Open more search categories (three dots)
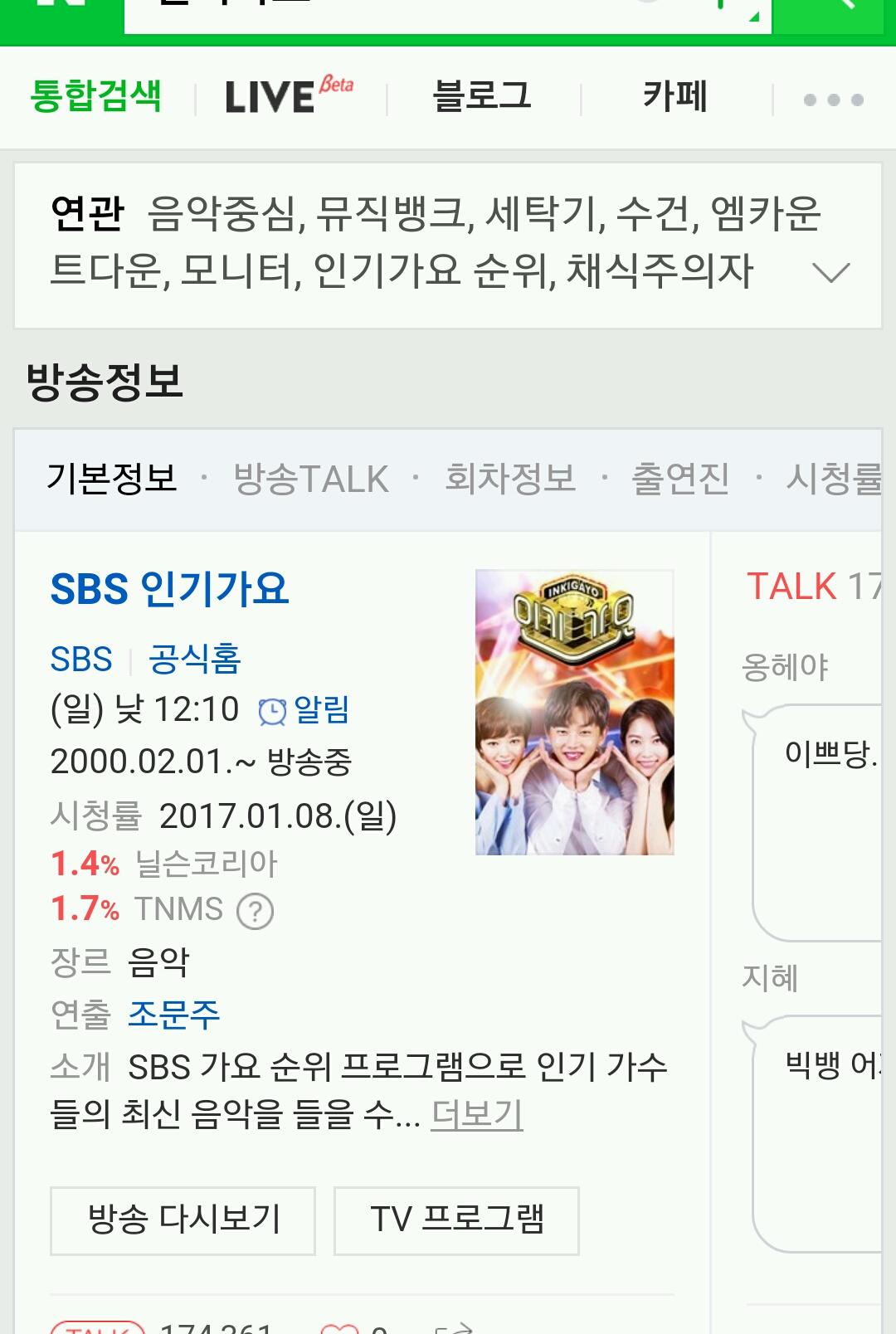Viewport: 896px width, 1334px height. 833,100
